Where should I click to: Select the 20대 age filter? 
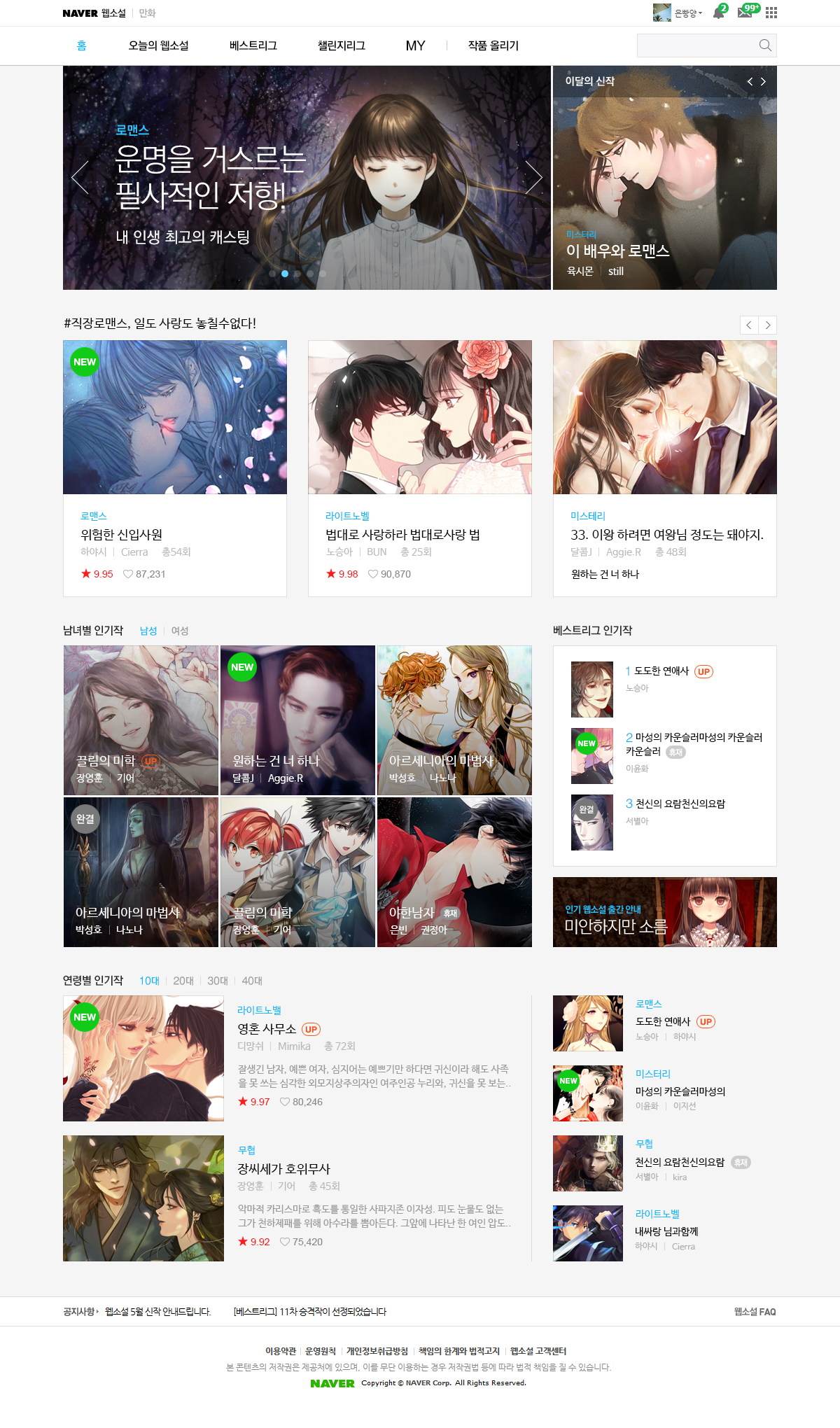coord(183,981)
